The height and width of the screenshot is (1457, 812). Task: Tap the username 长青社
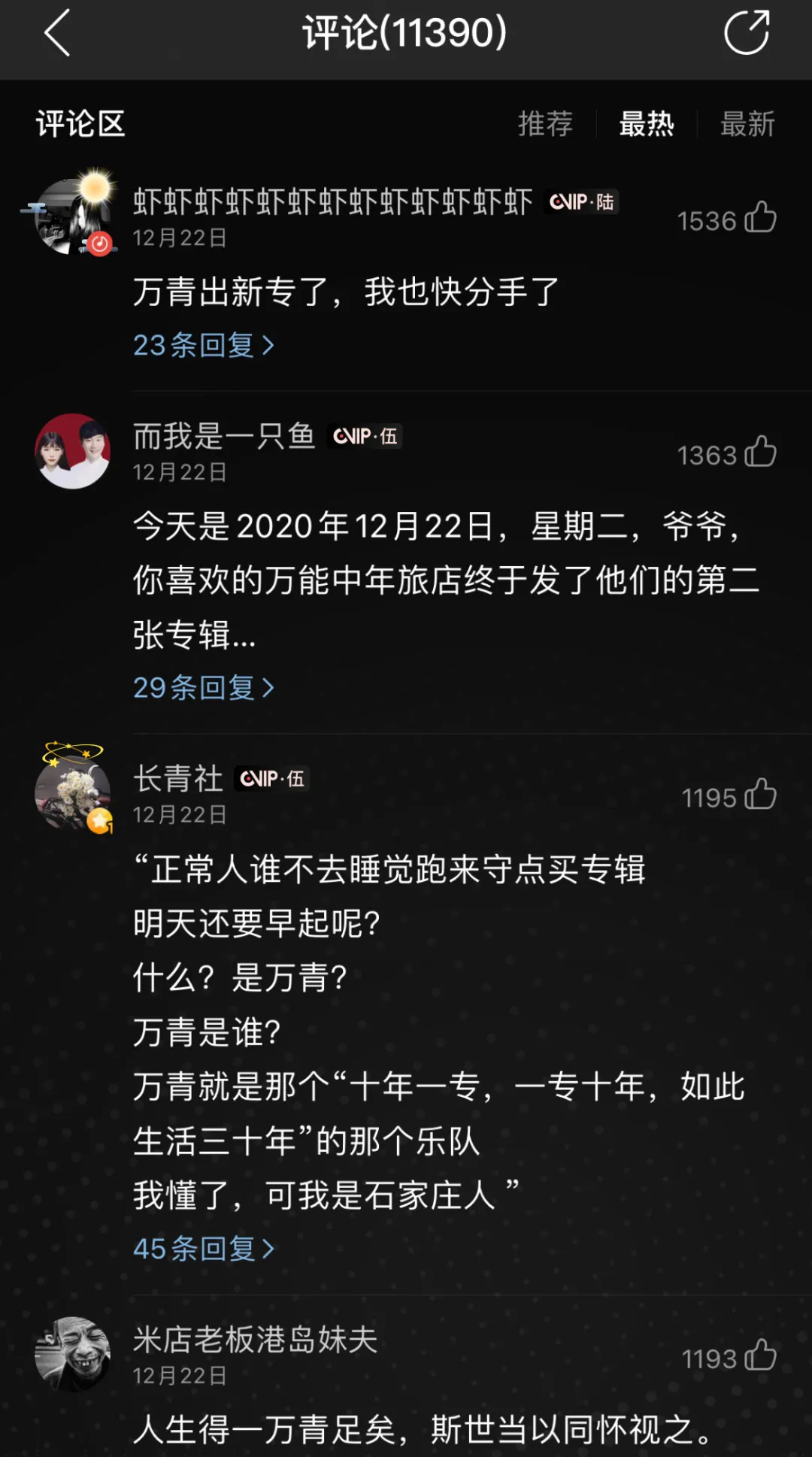point(178,778)
